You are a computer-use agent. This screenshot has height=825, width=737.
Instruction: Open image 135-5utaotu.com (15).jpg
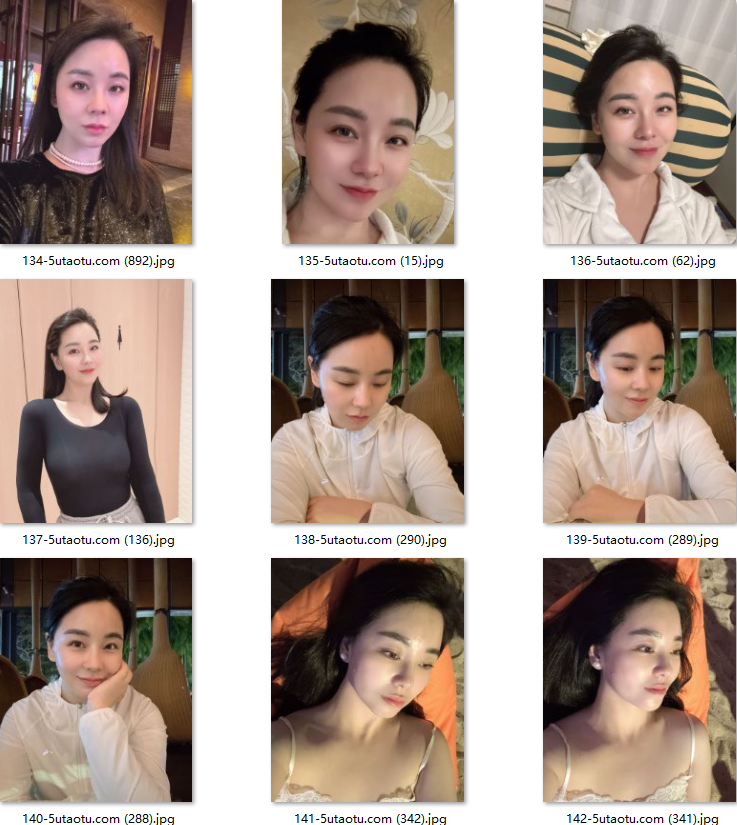(368, 122)
